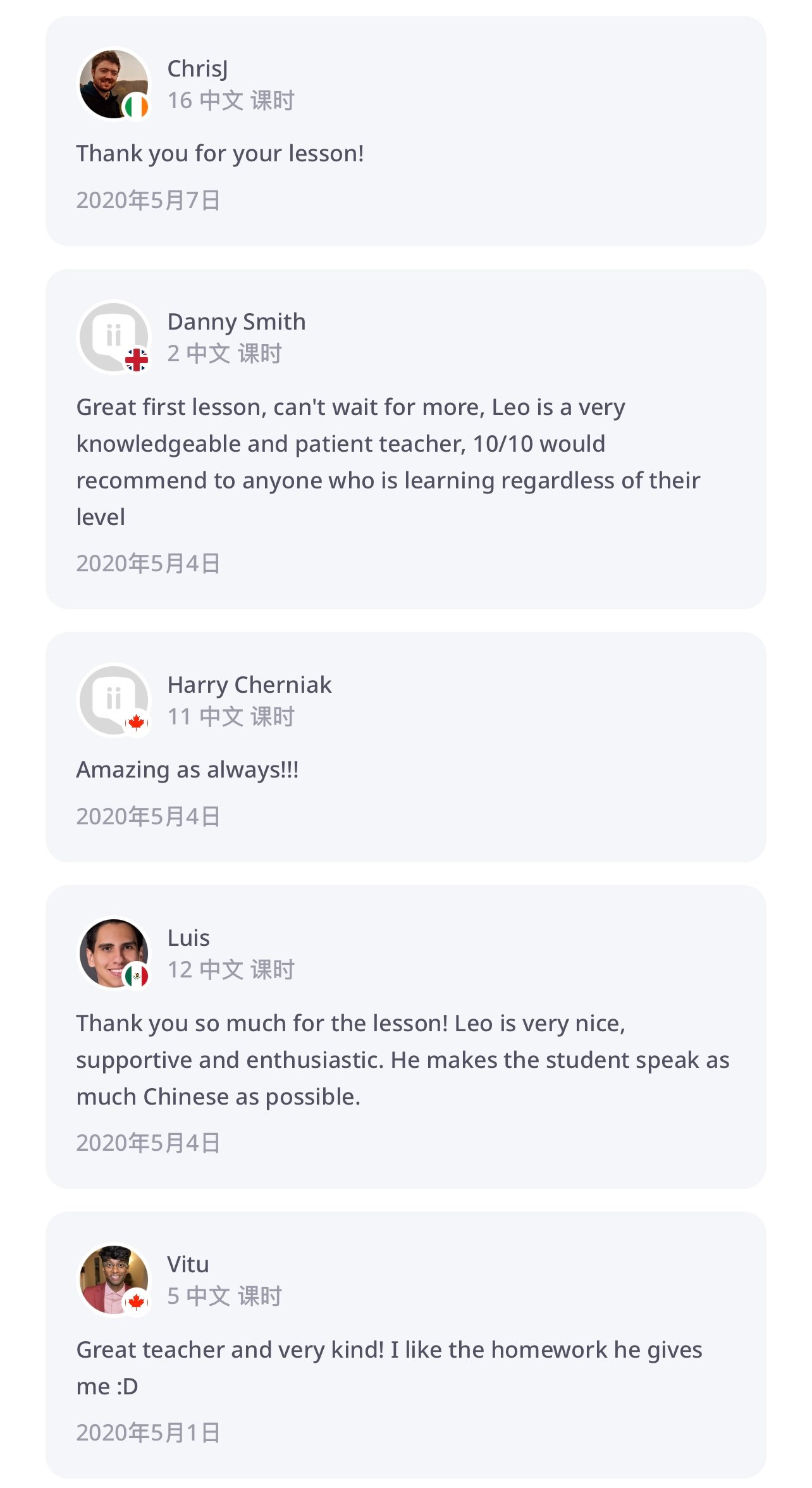View Vitu's profile picture
The height and width of the screenshot is (1488, 812).
114,1279
